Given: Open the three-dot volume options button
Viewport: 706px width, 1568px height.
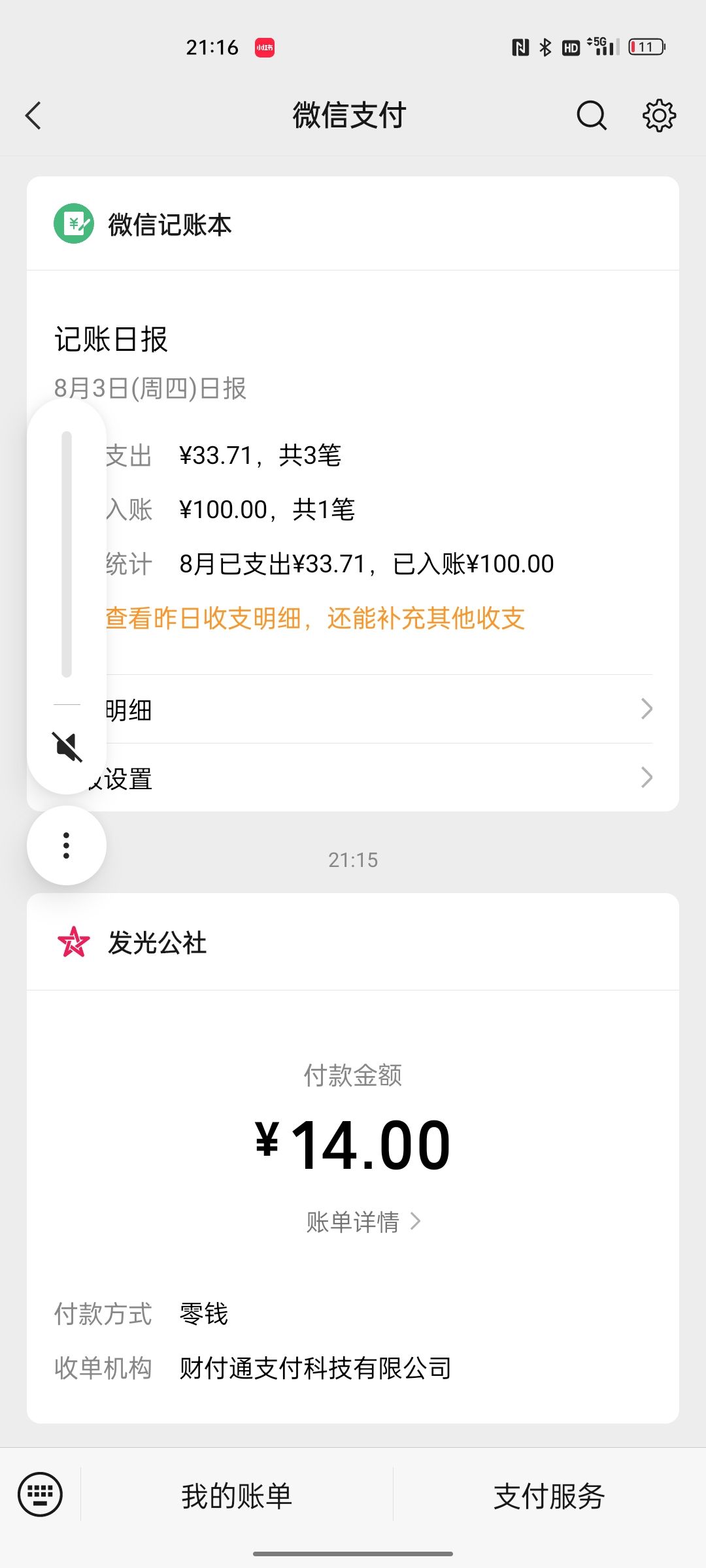Looking at the screenshot, I should tap(67, 845).
